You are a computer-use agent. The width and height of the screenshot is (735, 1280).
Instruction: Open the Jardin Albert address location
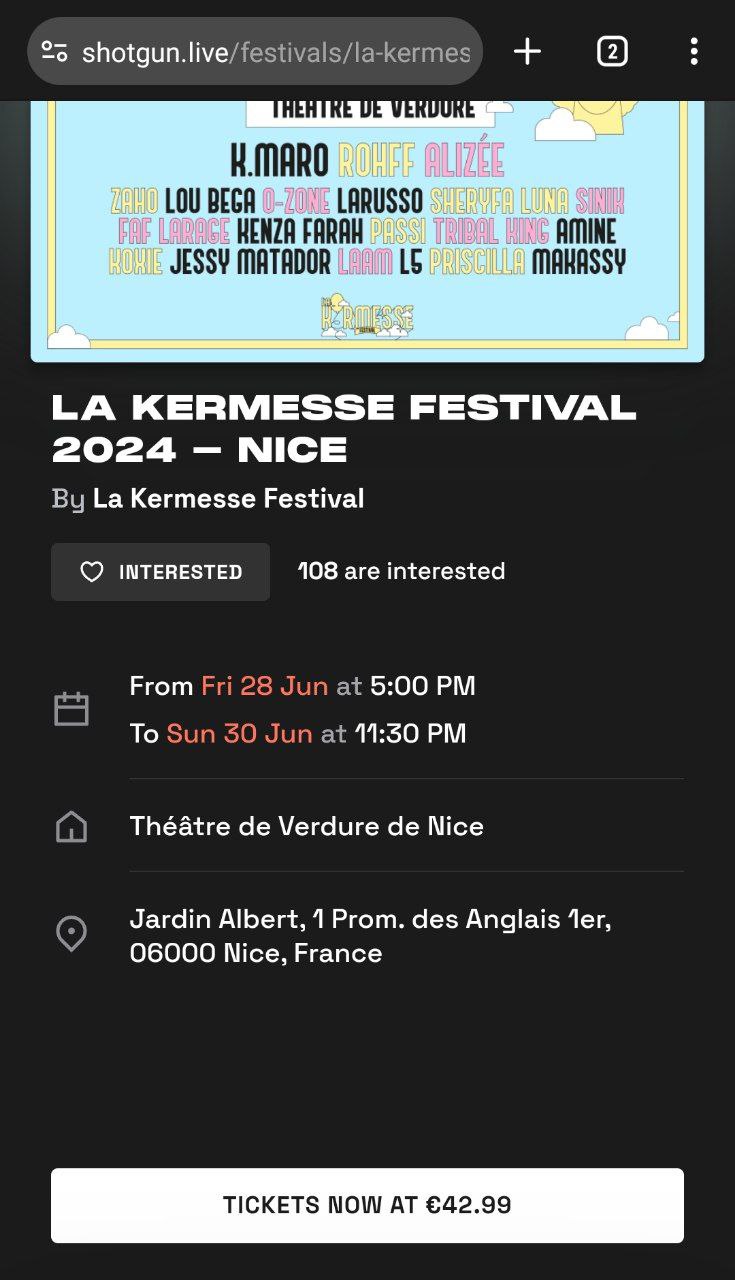370,936
